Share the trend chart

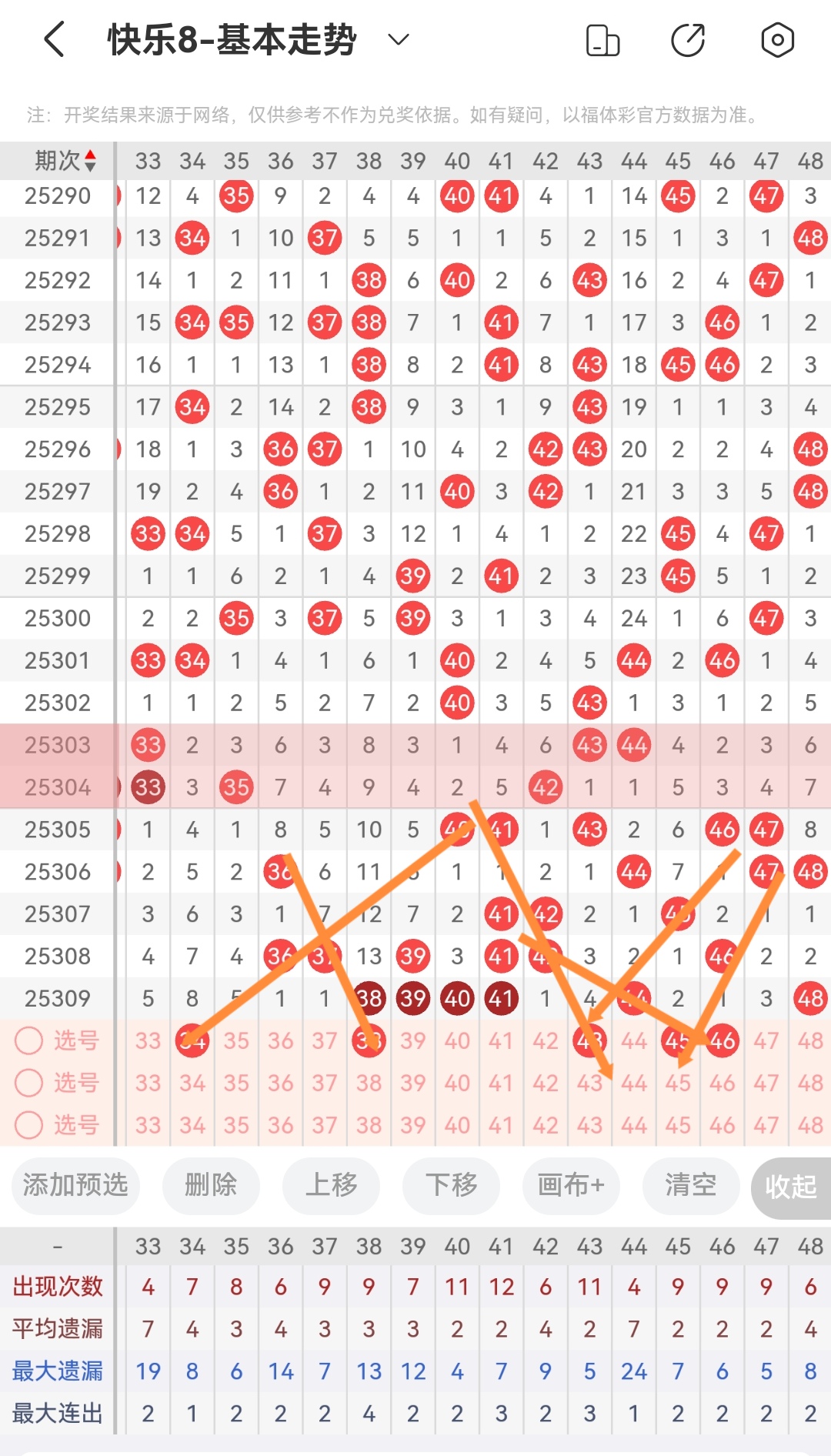coord(688,40)
